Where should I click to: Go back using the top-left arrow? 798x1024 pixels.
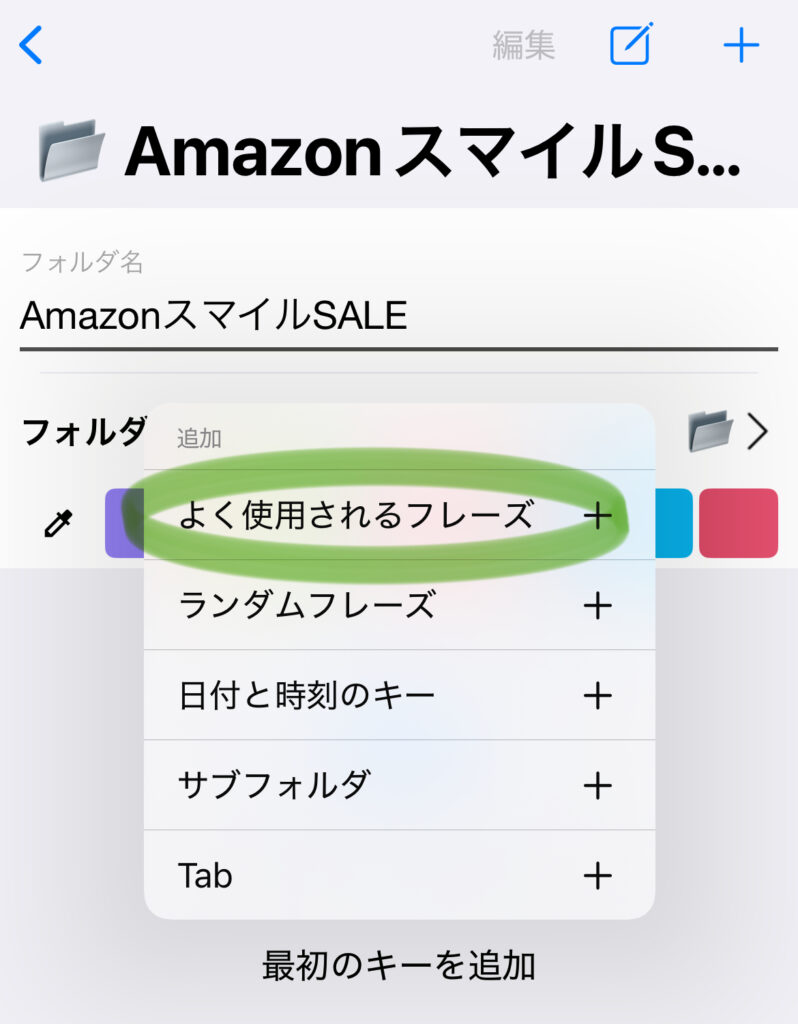pyautogui.click(x=32, y=45)
